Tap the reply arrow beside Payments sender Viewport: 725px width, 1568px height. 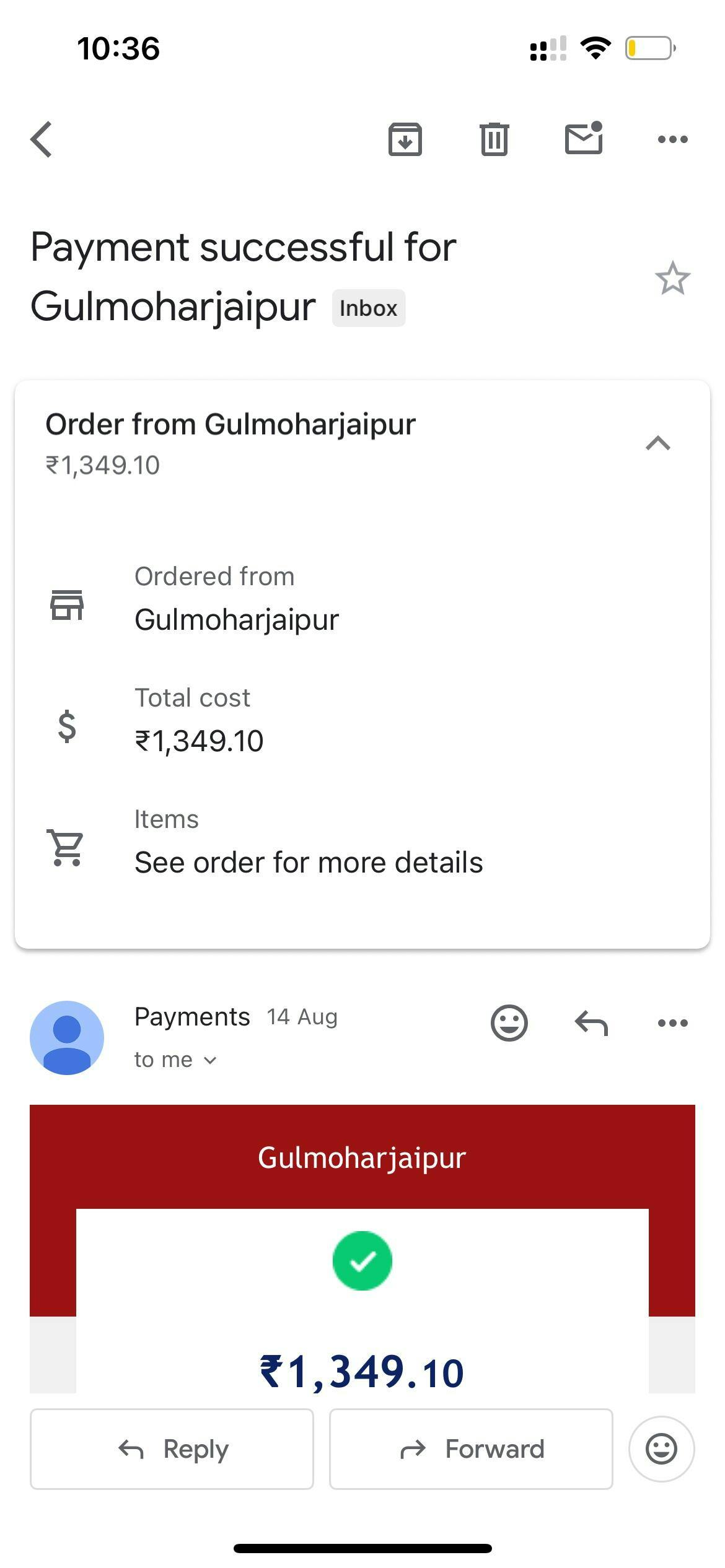coord(591,1022)
